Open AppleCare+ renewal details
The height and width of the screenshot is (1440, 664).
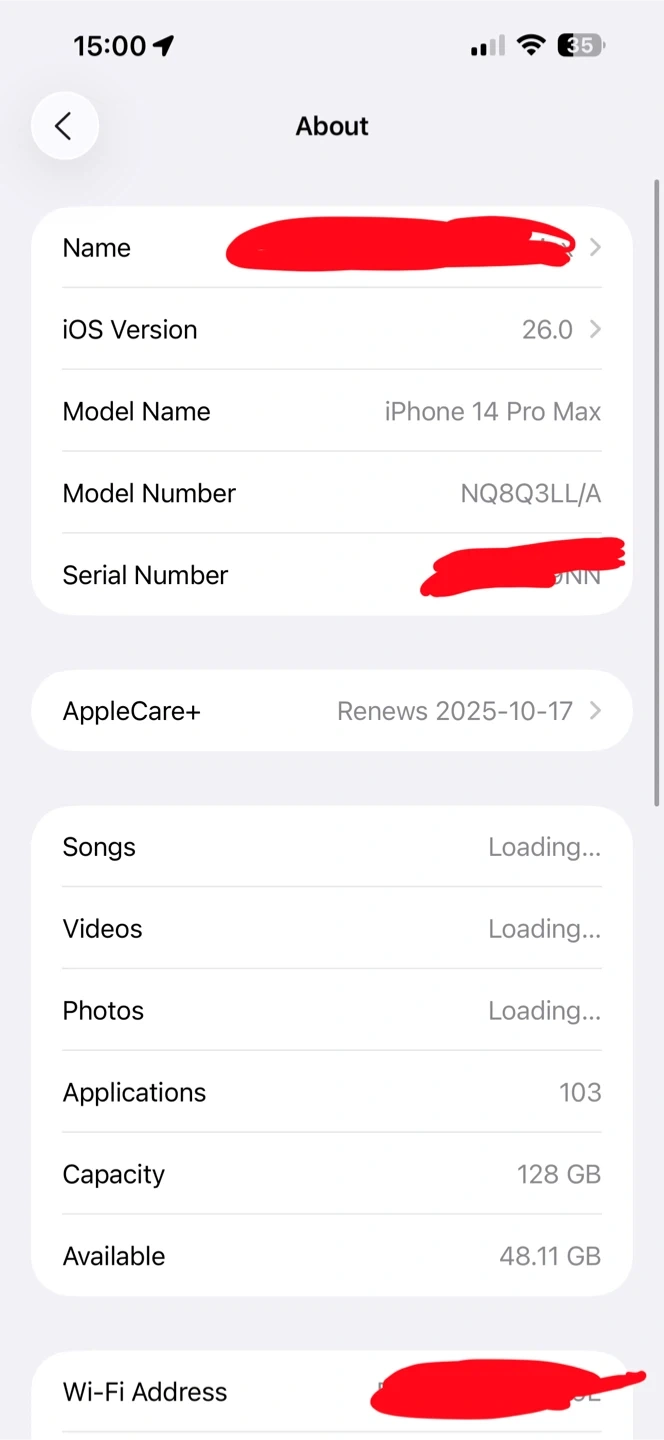(332, 711)
